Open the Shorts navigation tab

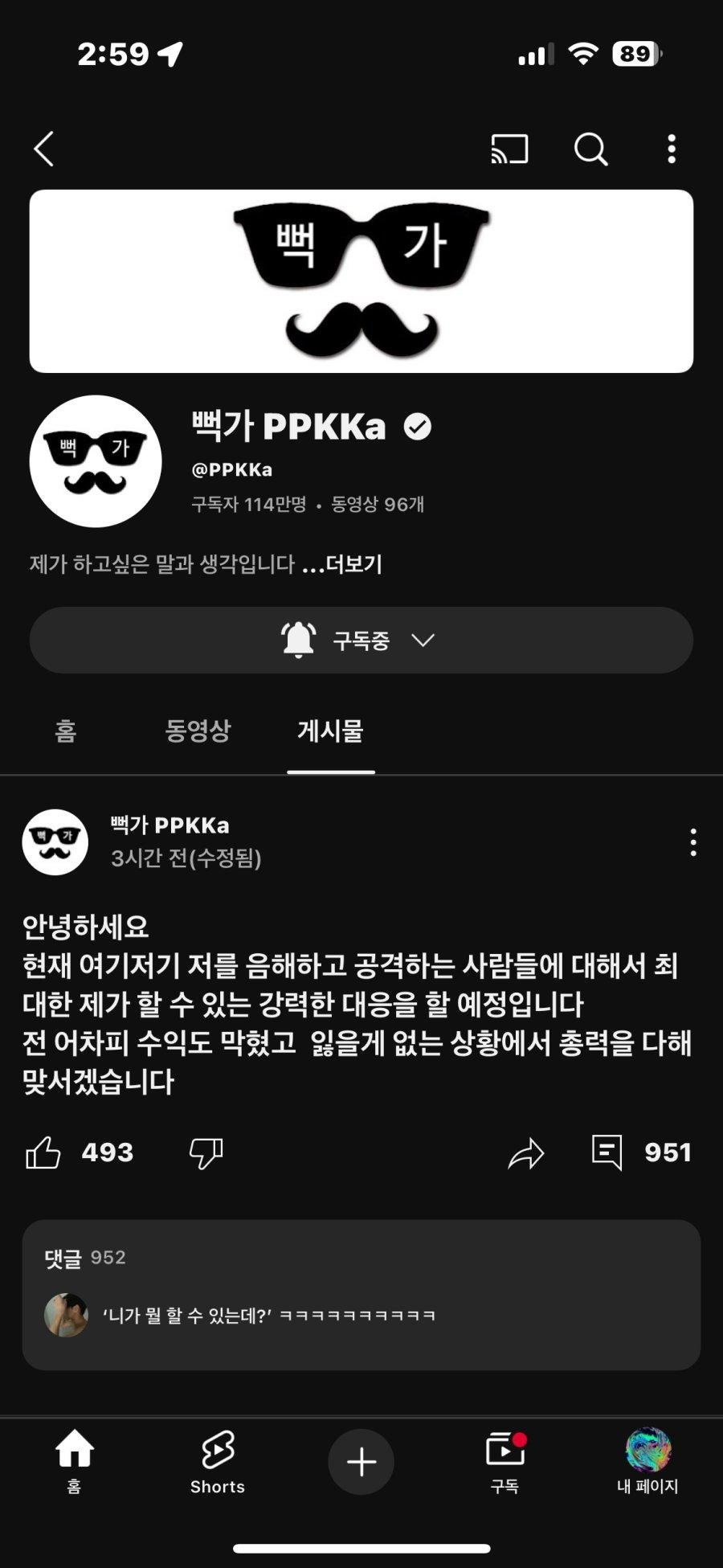(217, 1463)
